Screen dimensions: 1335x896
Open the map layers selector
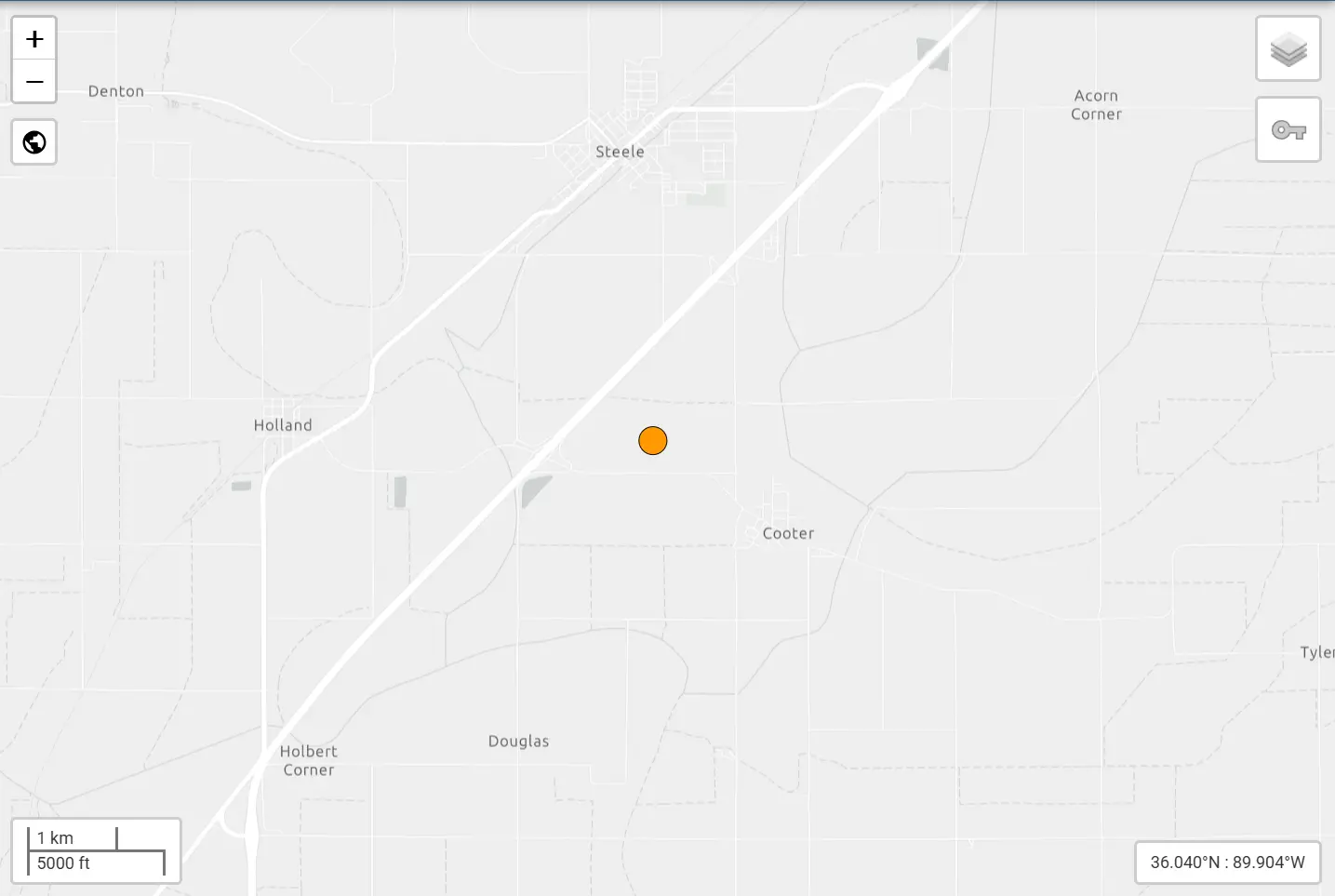point(1288,49)
